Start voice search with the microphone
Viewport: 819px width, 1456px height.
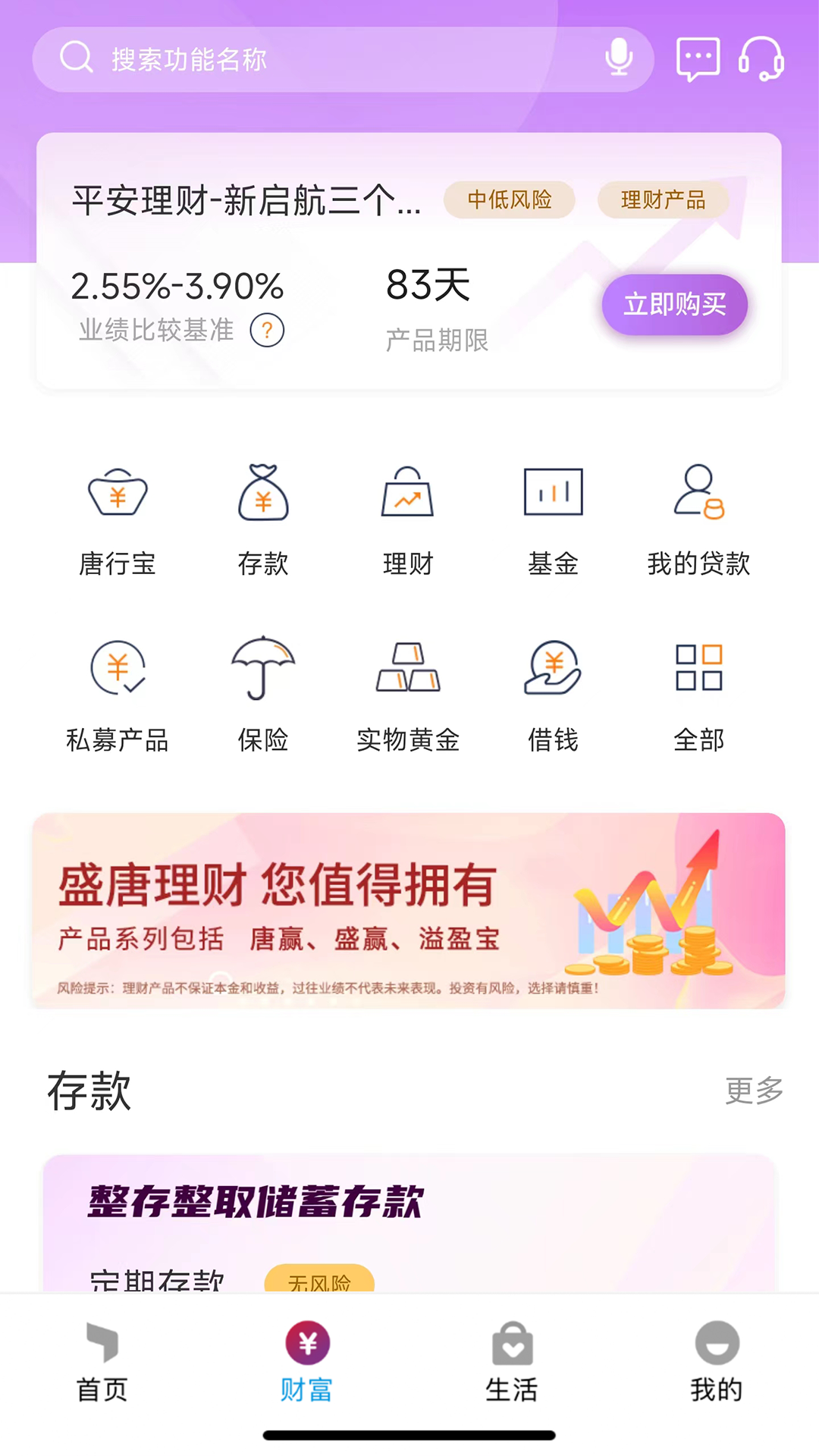(619, 58)
